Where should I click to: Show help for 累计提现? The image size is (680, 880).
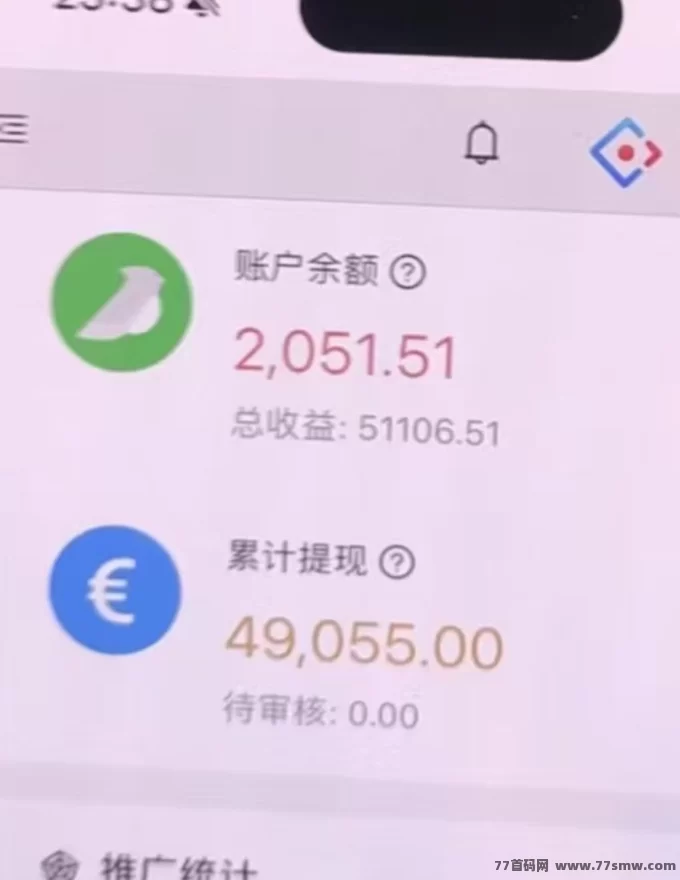(x=398, y=564)
